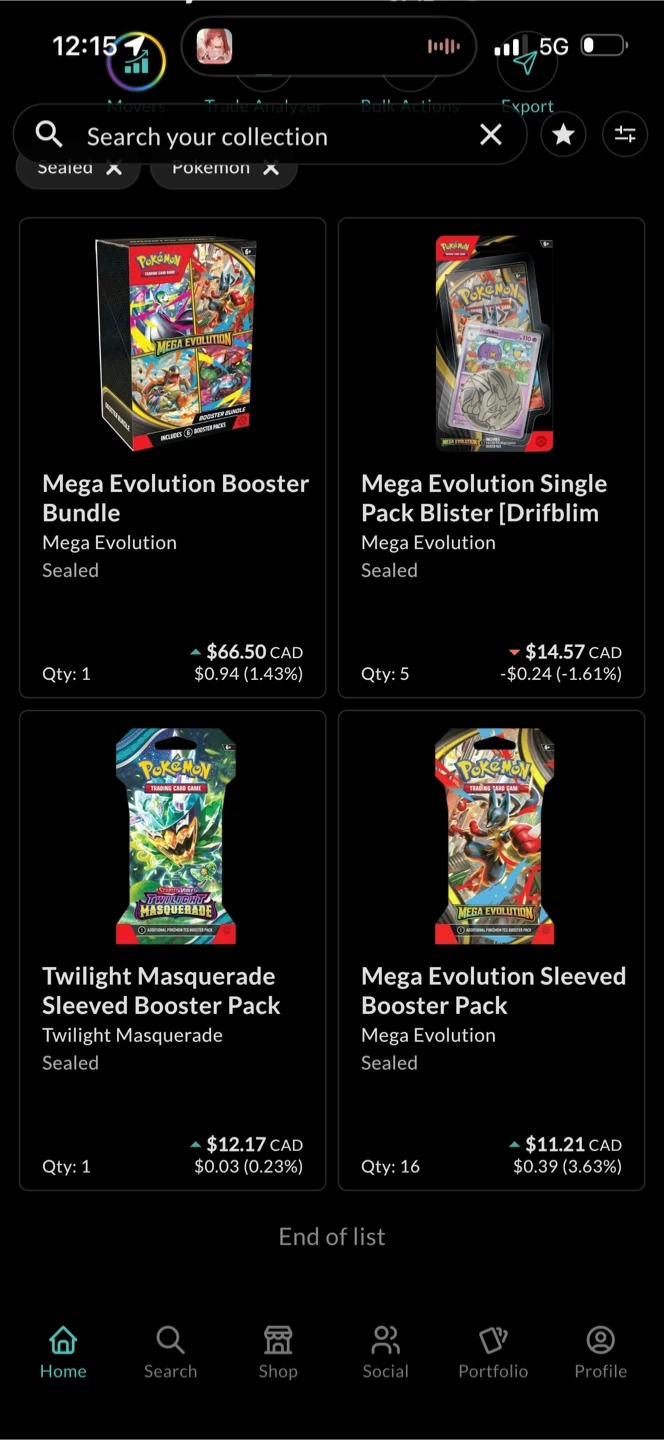Open the Mega Evolution Booster Bundle card
Screen dimensions: 664x1440
tap(173, 457)
